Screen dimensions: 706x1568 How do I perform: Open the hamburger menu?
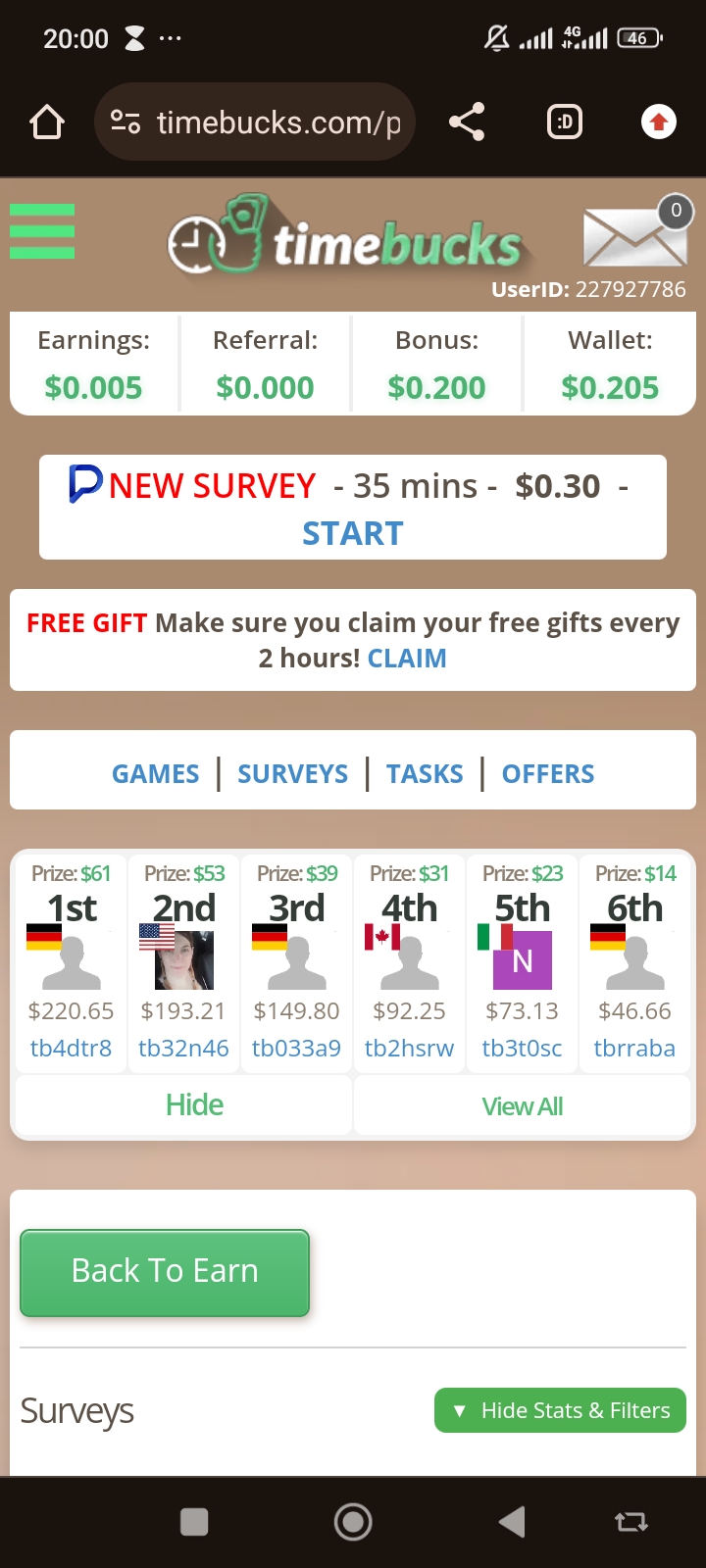42,232
